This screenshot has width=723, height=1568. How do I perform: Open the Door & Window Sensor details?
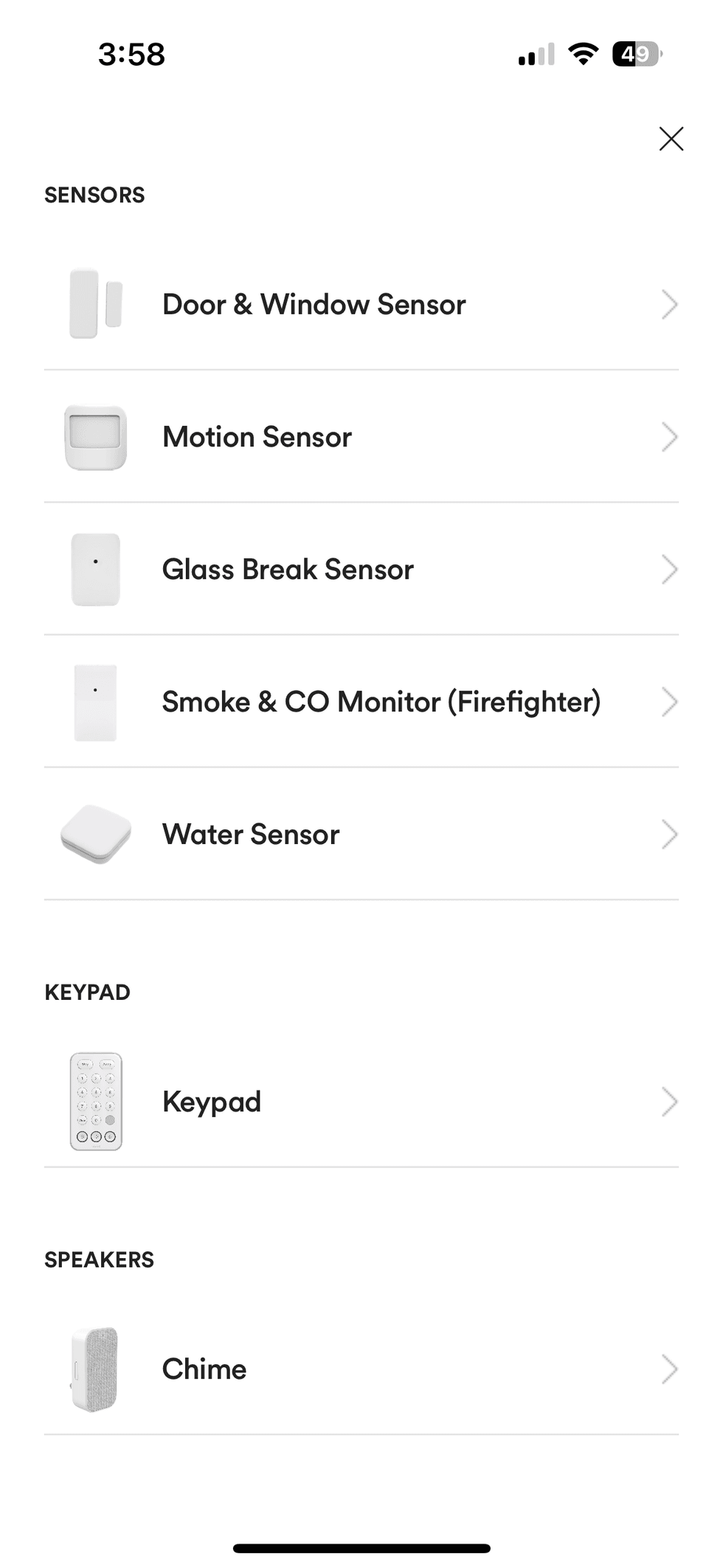pyautogui.click(x=670, y=303)
